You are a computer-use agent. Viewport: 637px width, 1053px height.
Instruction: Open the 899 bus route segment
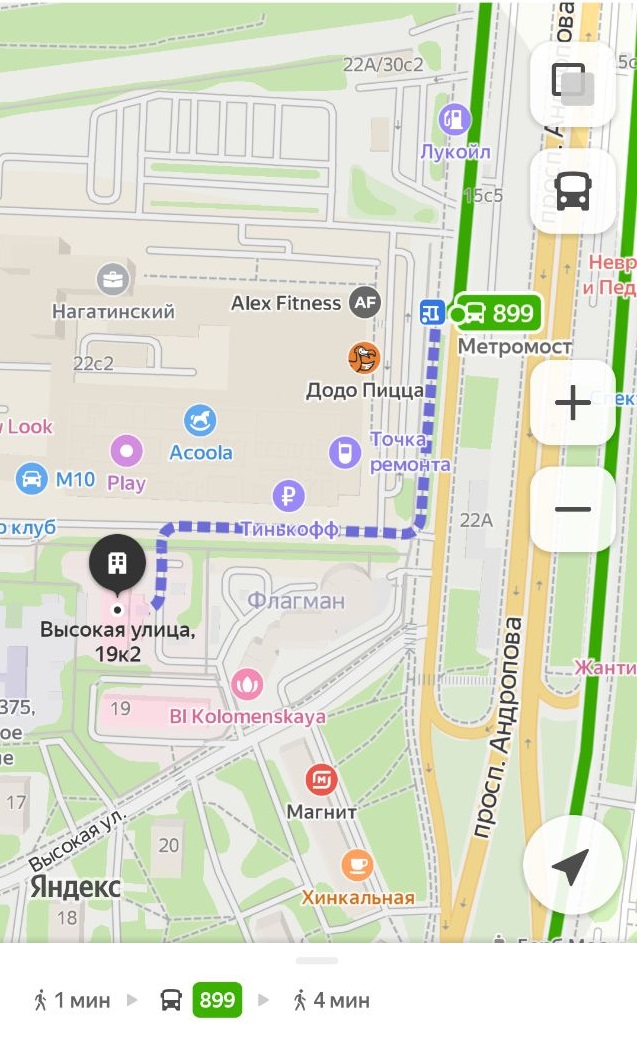pyautogui.click(x=217, y=1000)
